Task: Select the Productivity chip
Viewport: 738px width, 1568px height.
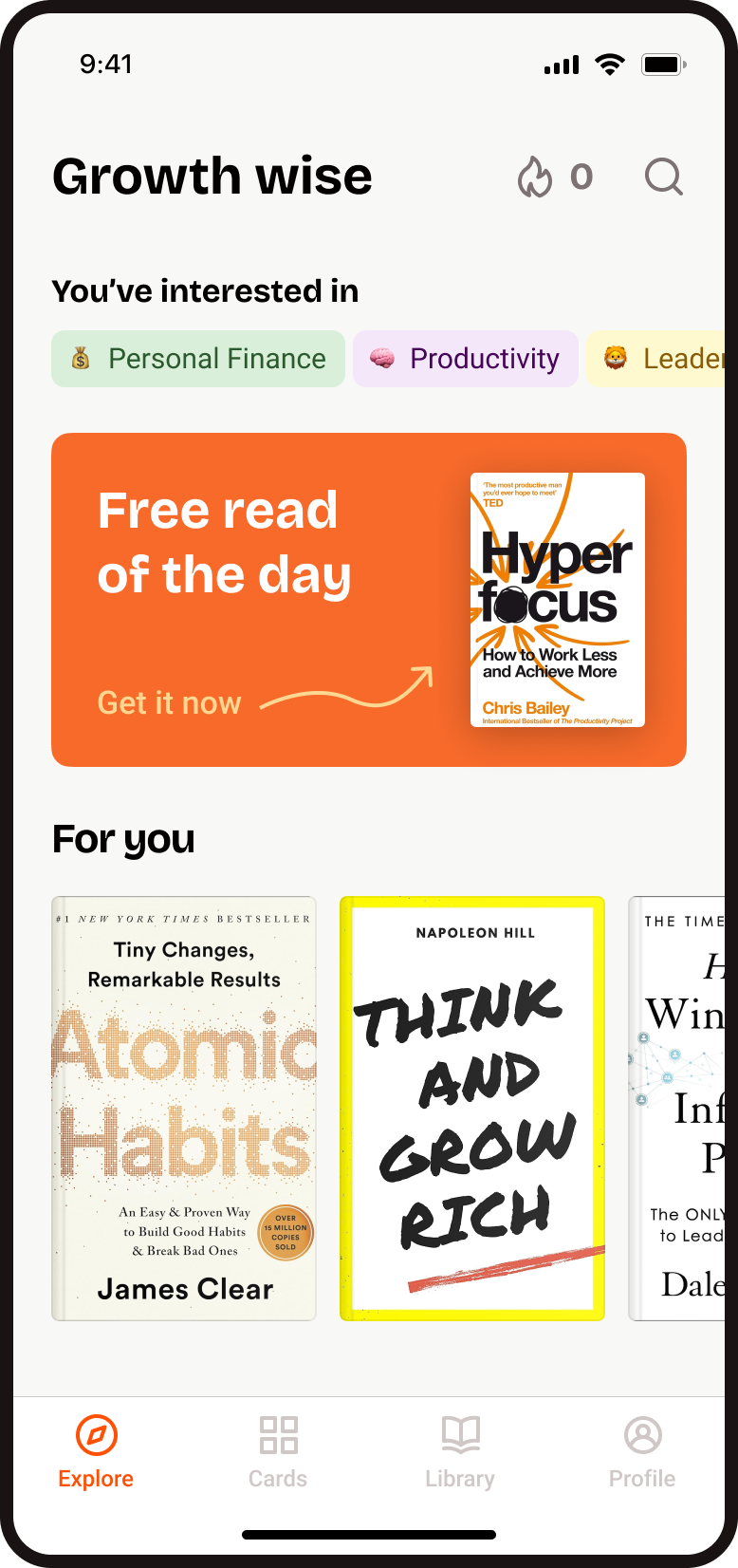Action: click(x=466, y=359)
